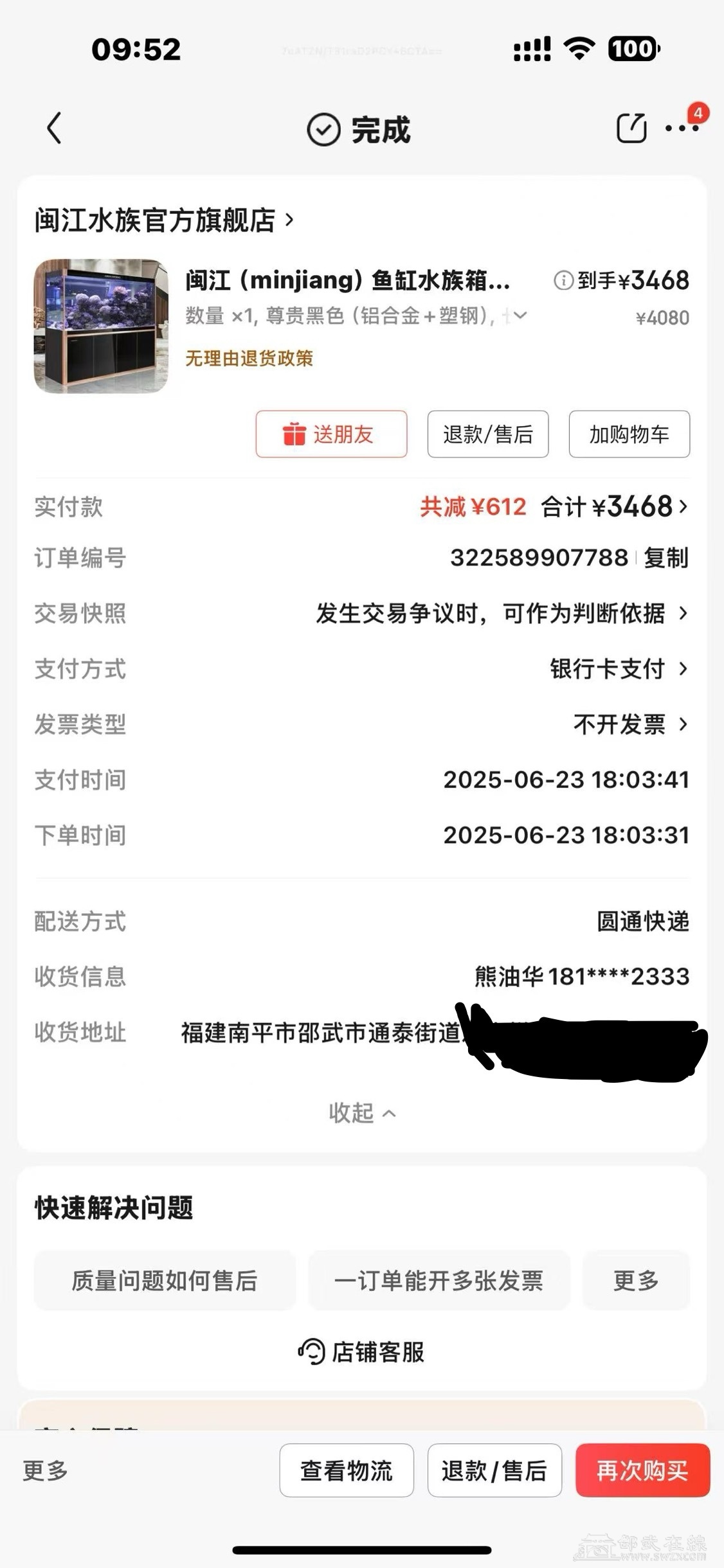Copy the order number with 复制
This screenshot has width=724, height=1568.
666,558
